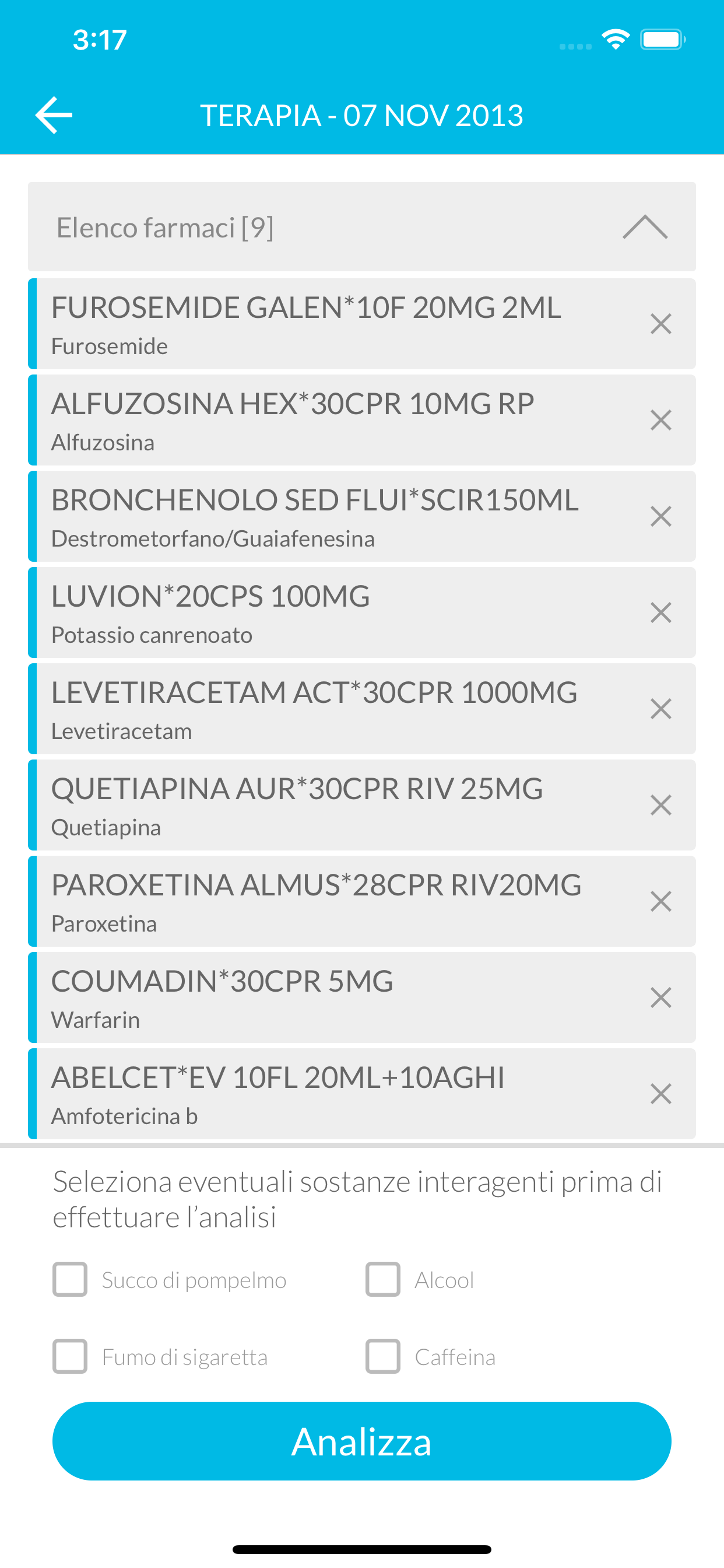Enable the Succo di pompelmo checkbox
The width and height of the screenshot is (724, 1568).
(69, 1279)
